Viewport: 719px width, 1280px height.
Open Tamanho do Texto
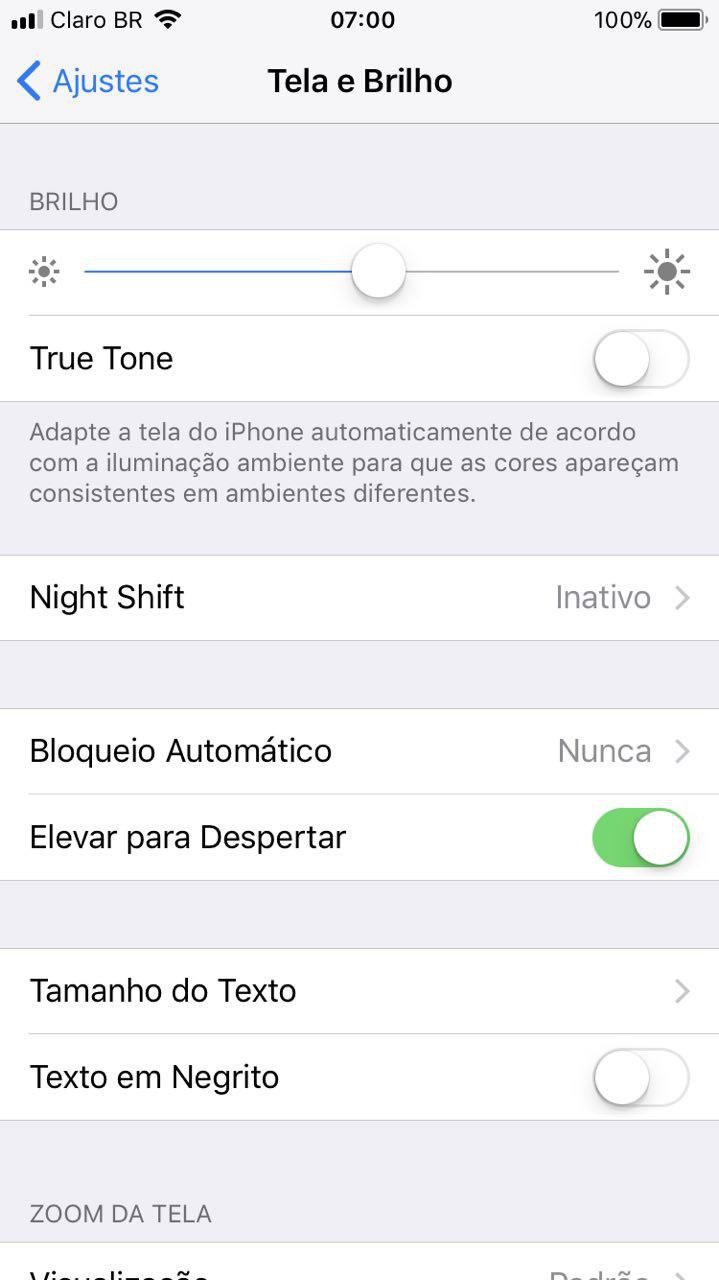[360, 991]
